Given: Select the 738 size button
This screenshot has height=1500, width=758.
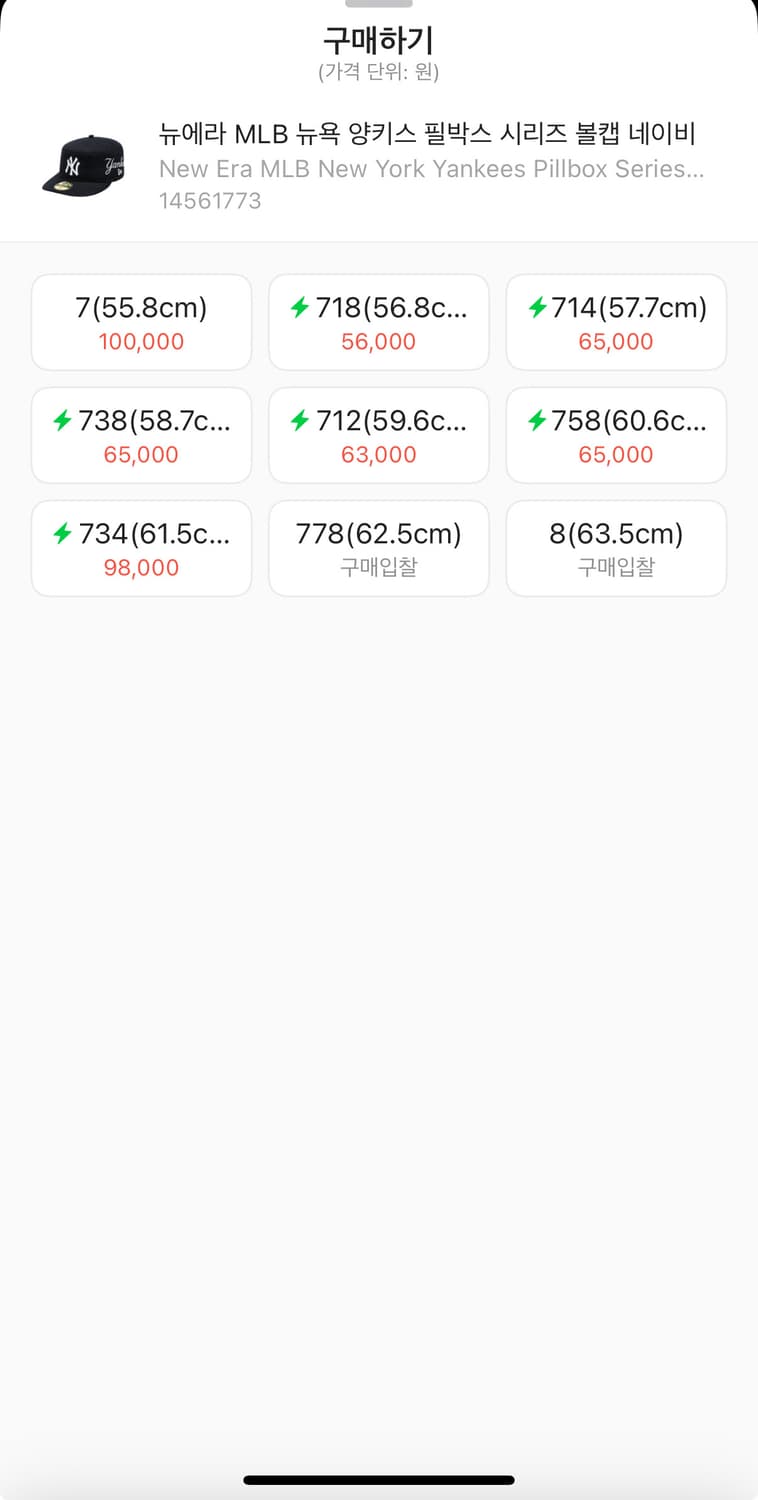Looking at the screenshot, I should point(141,436).
